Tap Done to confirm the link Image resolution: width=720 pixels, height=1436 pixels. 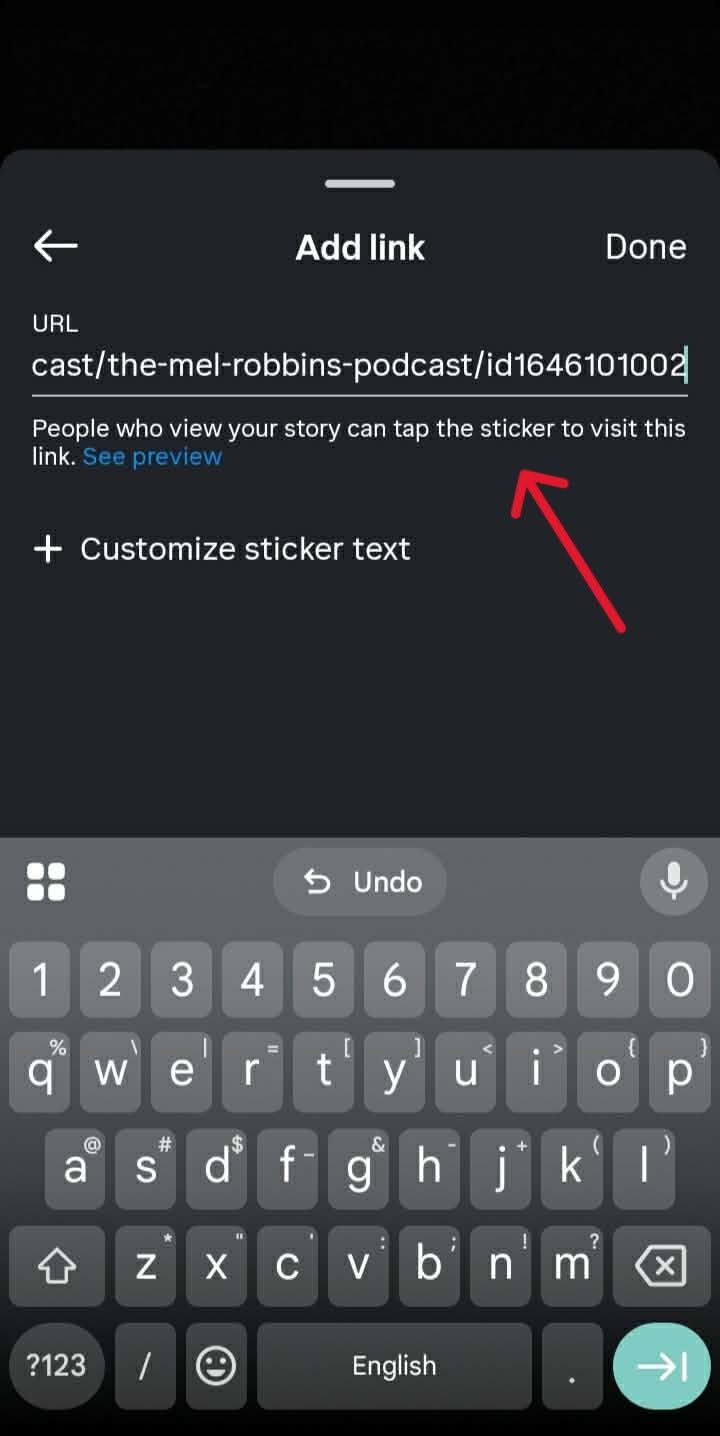click(645, 247)
